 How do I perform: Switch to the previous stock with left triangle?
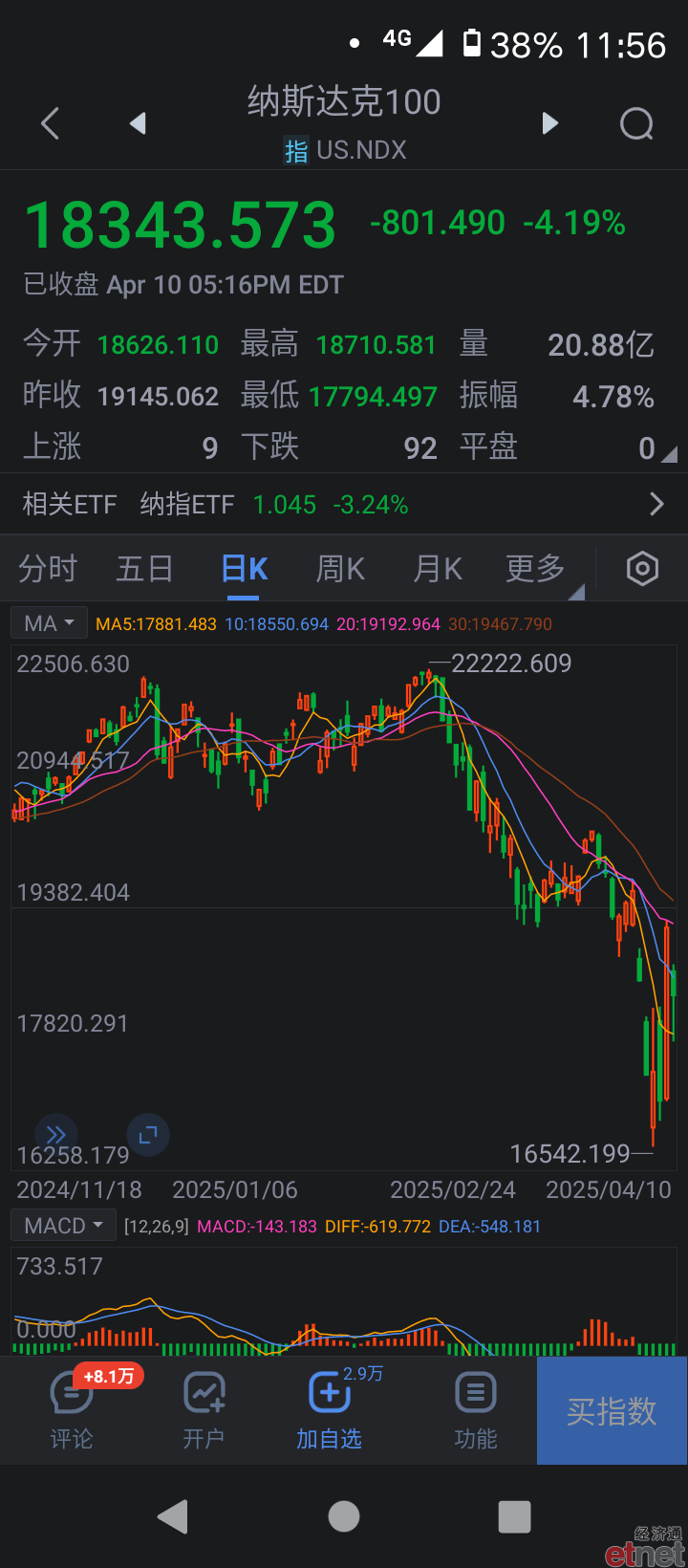tap(138, 123)
